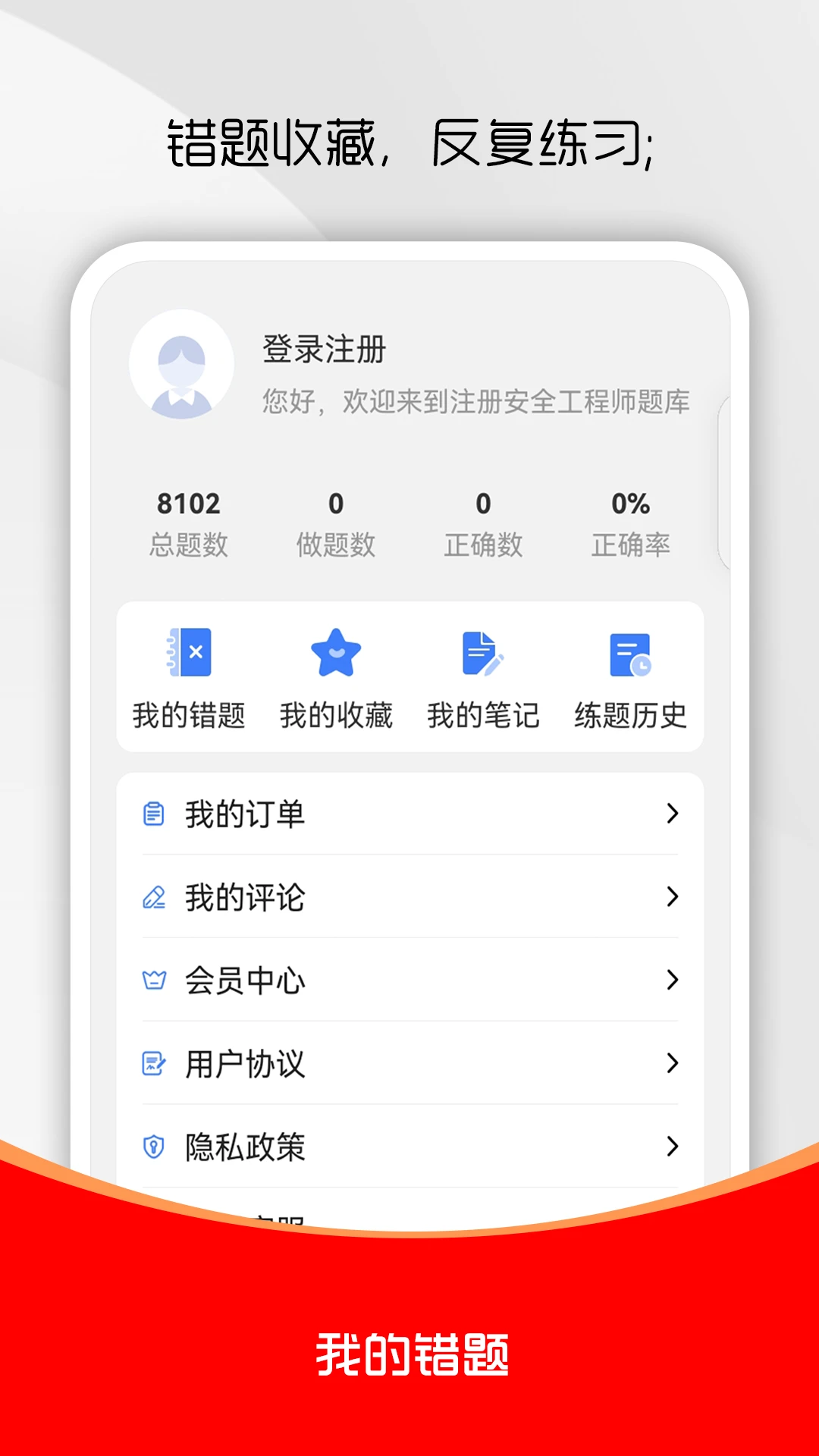Click the shield icon beside 隐私政策
The image size is (819, 1456).
(x=153, y=1147)
